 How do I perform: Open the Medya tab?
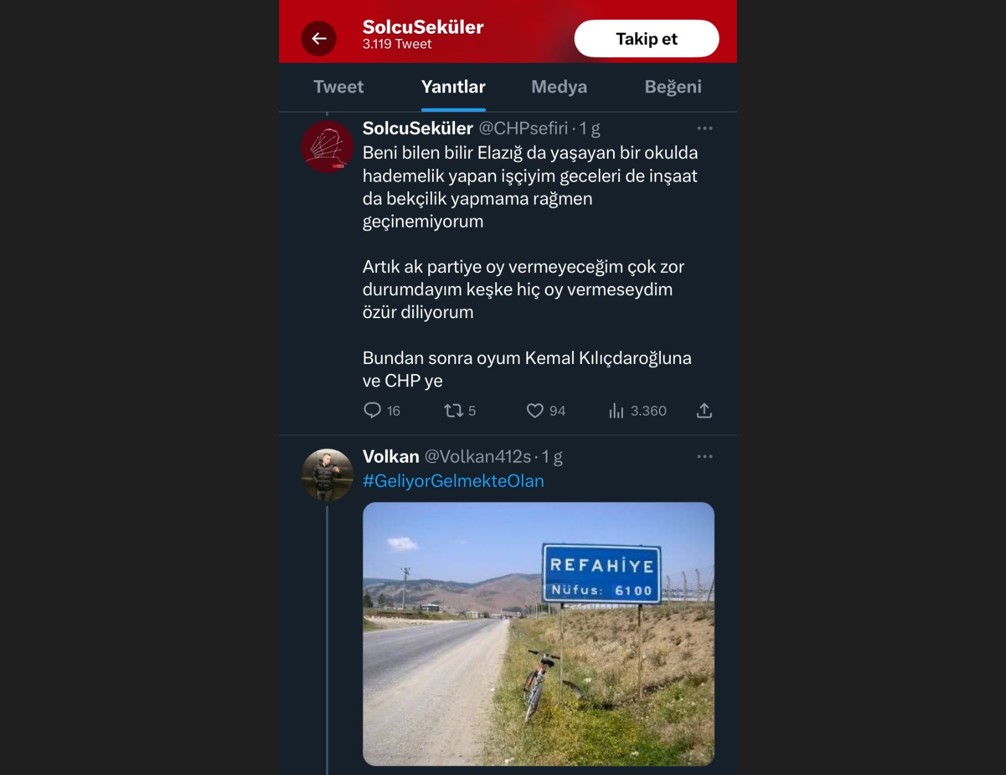click(x=559, y=87)
